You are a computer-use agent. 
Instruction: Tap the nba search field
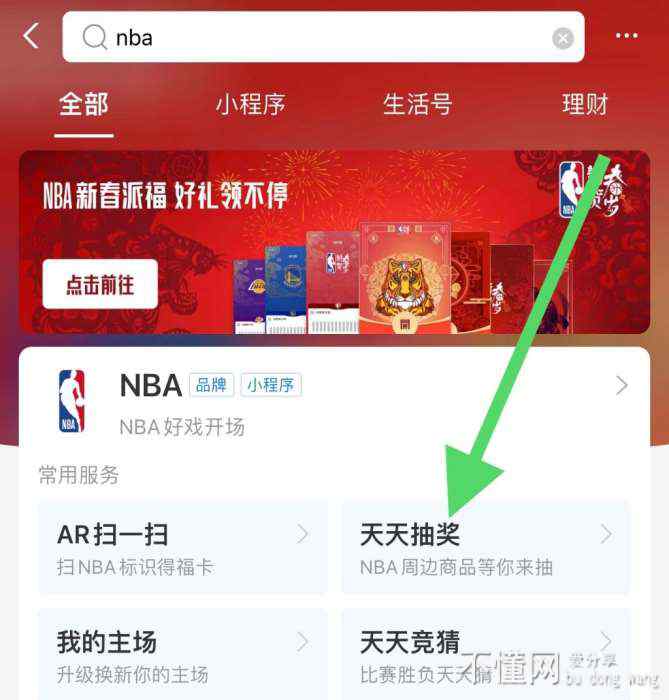pos(320,38)
